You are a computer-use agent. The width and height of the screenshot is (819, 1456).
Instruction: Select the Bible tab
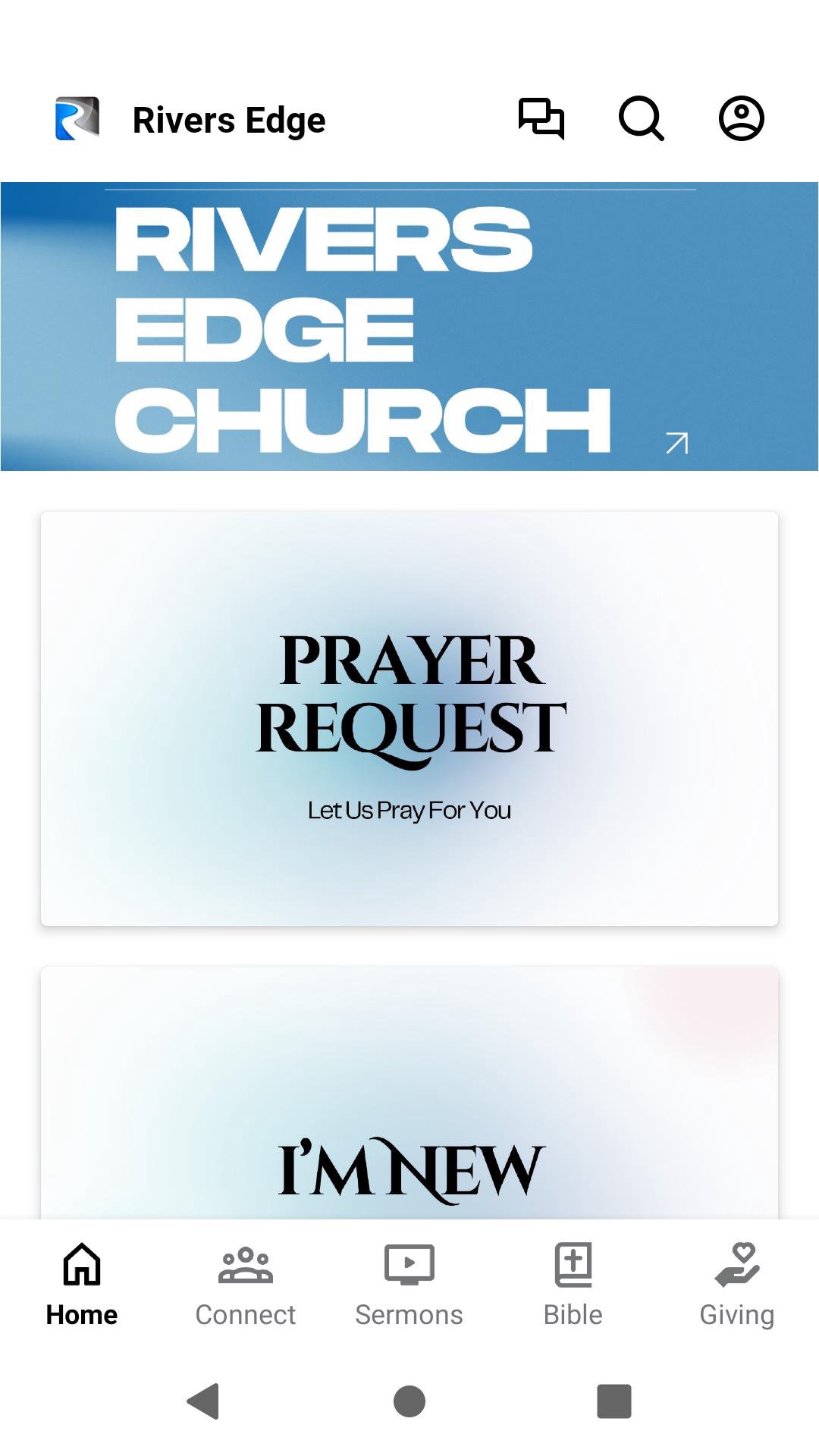573,1285
